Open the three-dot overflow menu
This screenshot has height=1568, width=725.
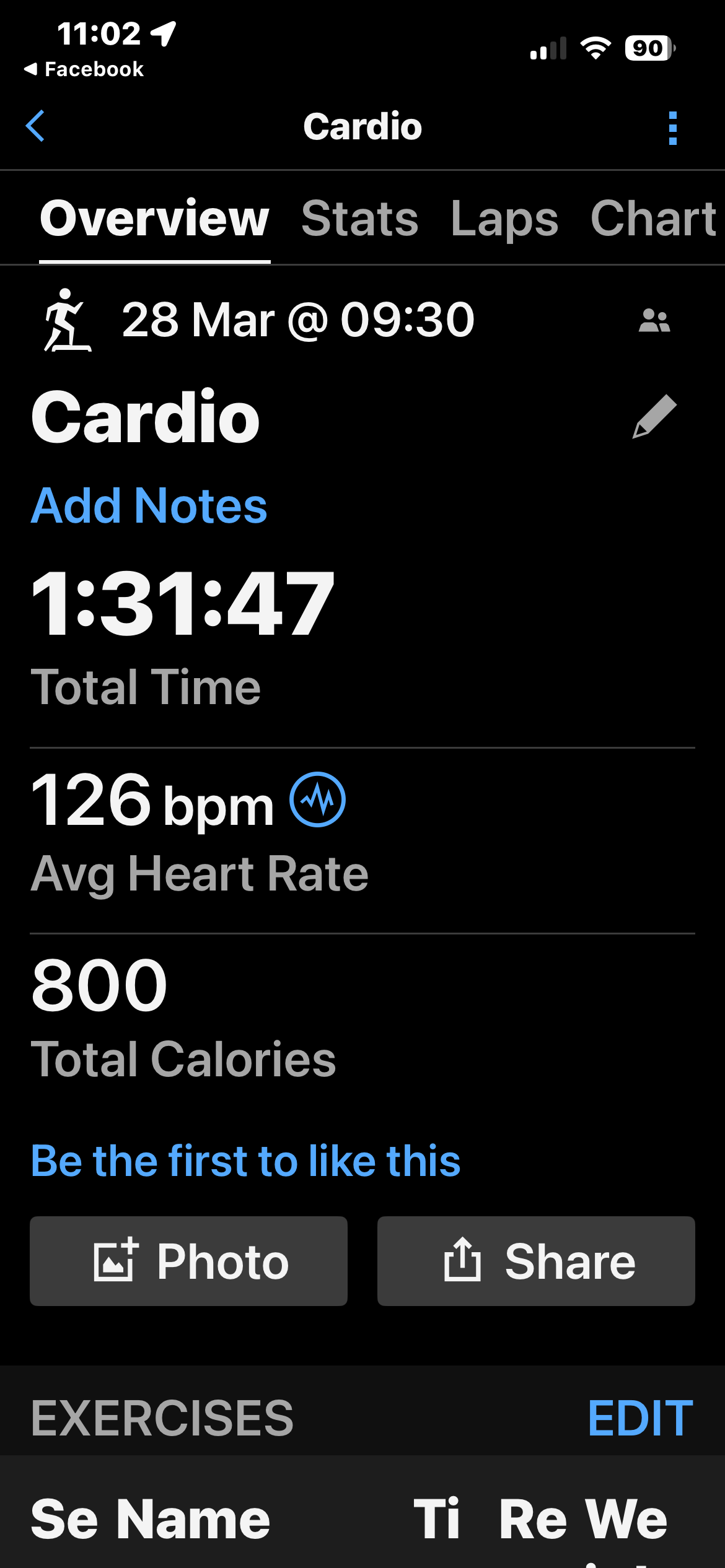(672, 128)
